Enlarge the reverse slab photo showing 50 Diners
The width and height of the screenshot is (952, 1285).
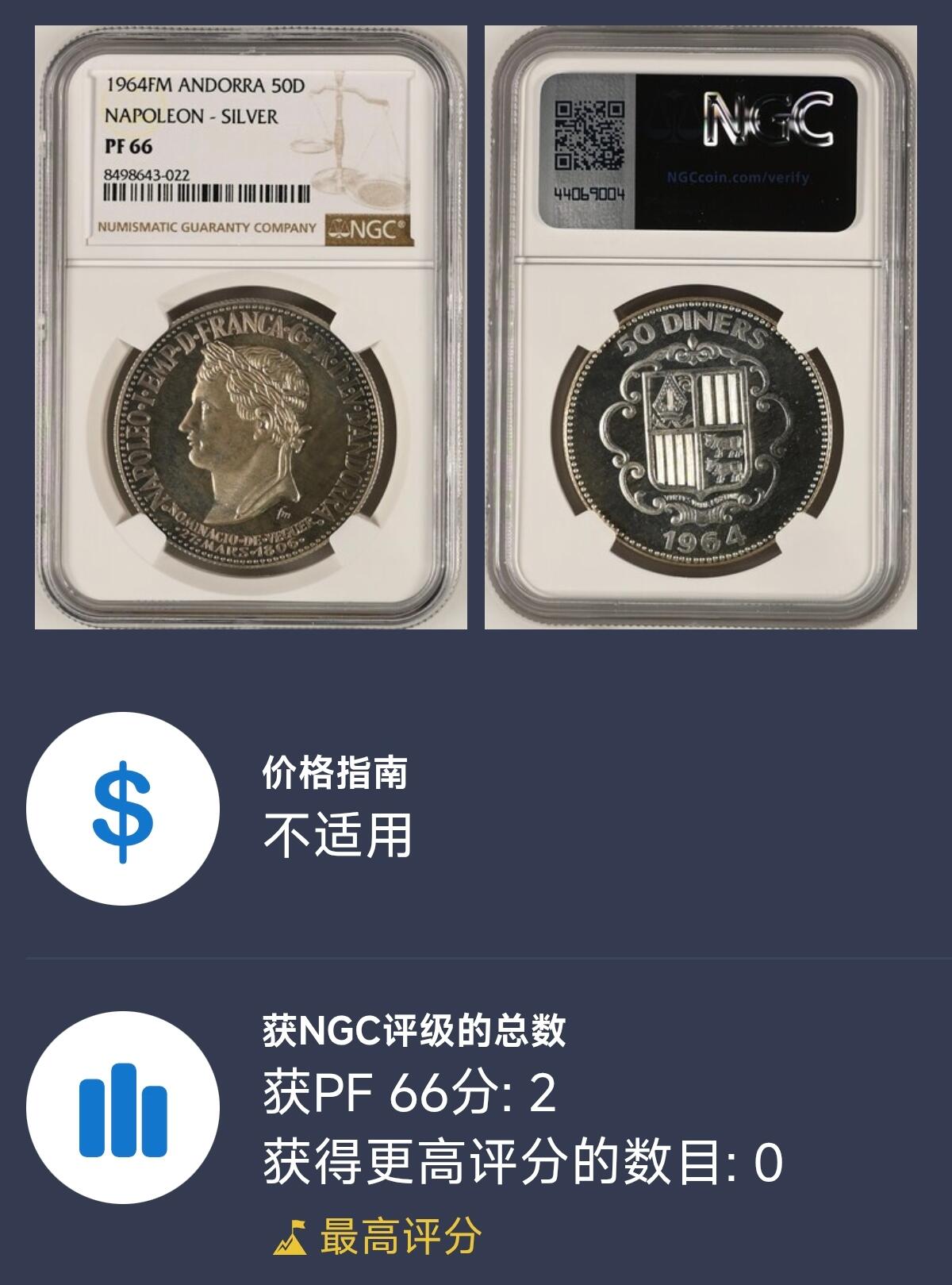(701, 327)
